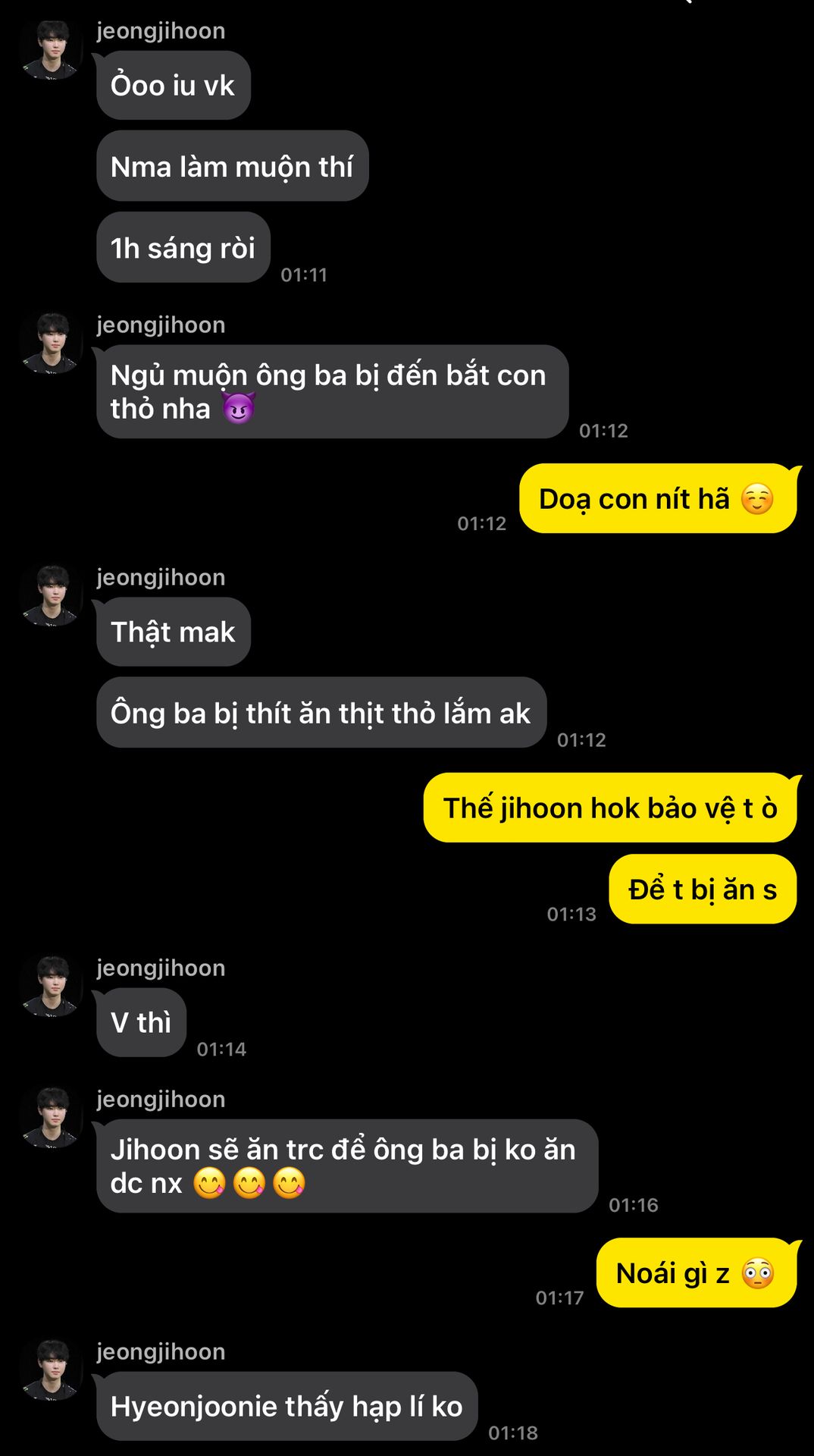Open jeongjihoon's avatar beside "Ỏoo iu vk"
The height and width of the screenshot is (1456, 814).
point(51,49)
